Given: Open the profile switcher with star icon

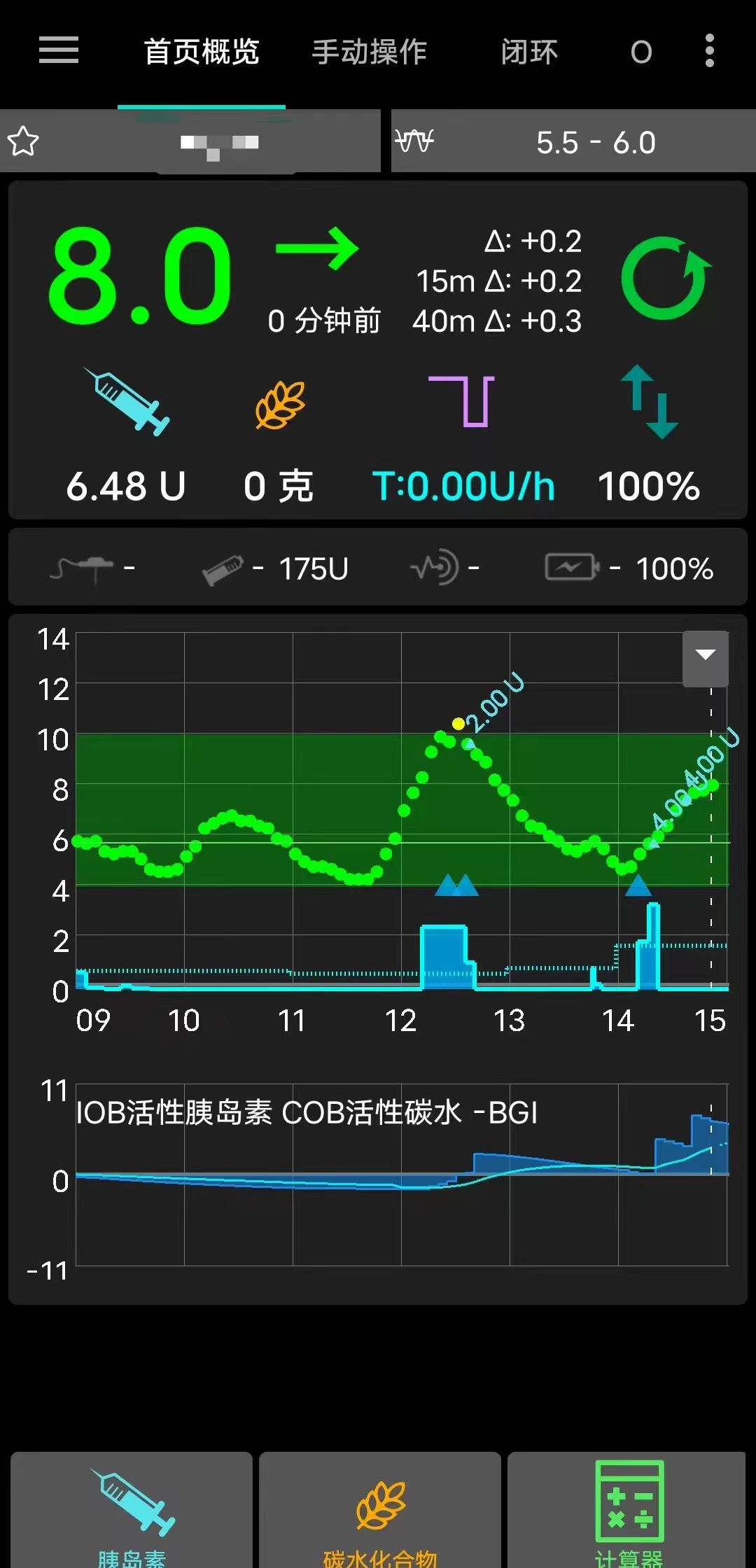Looking at the screenshot, I should pos(190,141).
